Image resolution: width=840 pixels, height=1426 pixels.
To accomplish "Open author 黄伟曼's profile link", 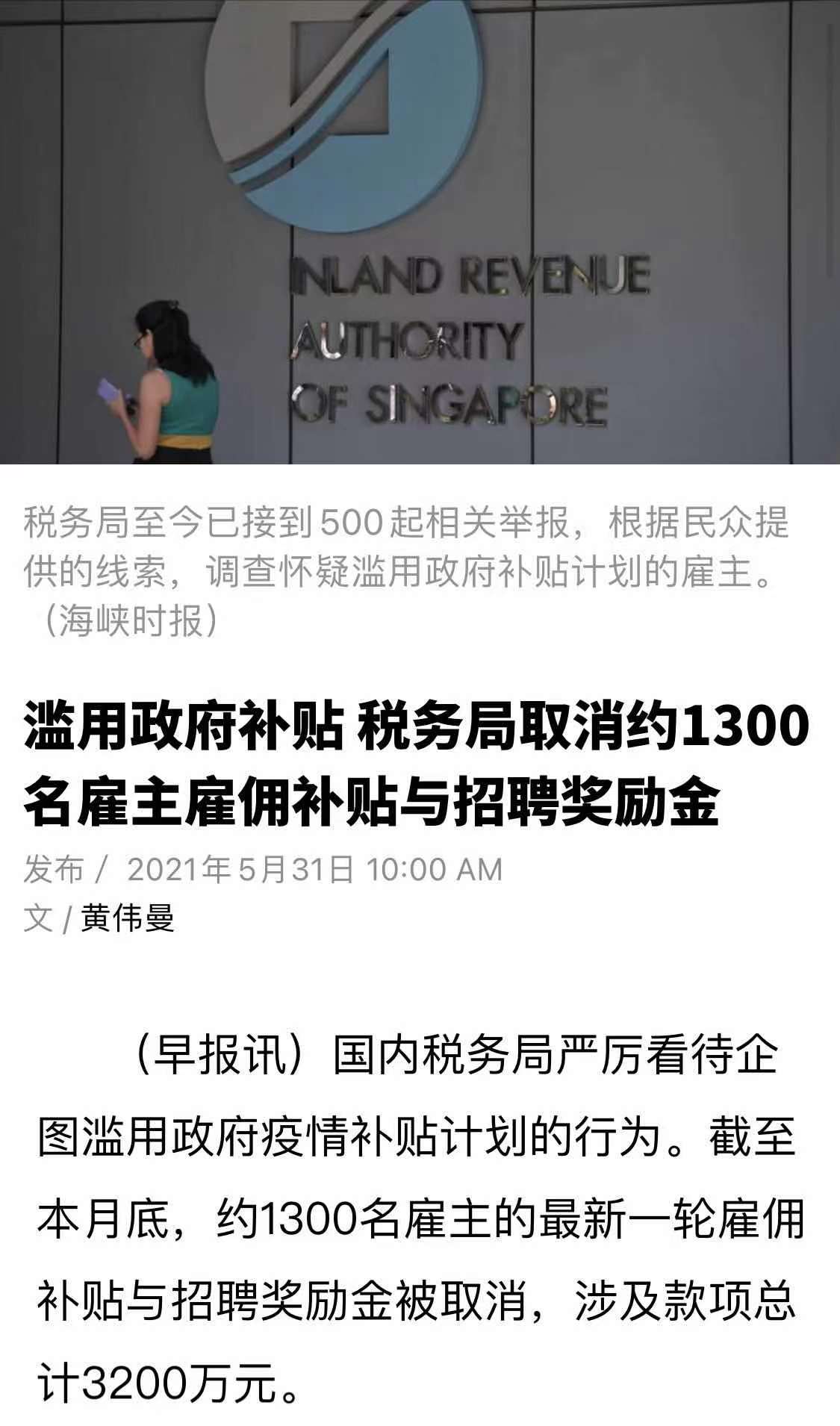I will point(127,918).
